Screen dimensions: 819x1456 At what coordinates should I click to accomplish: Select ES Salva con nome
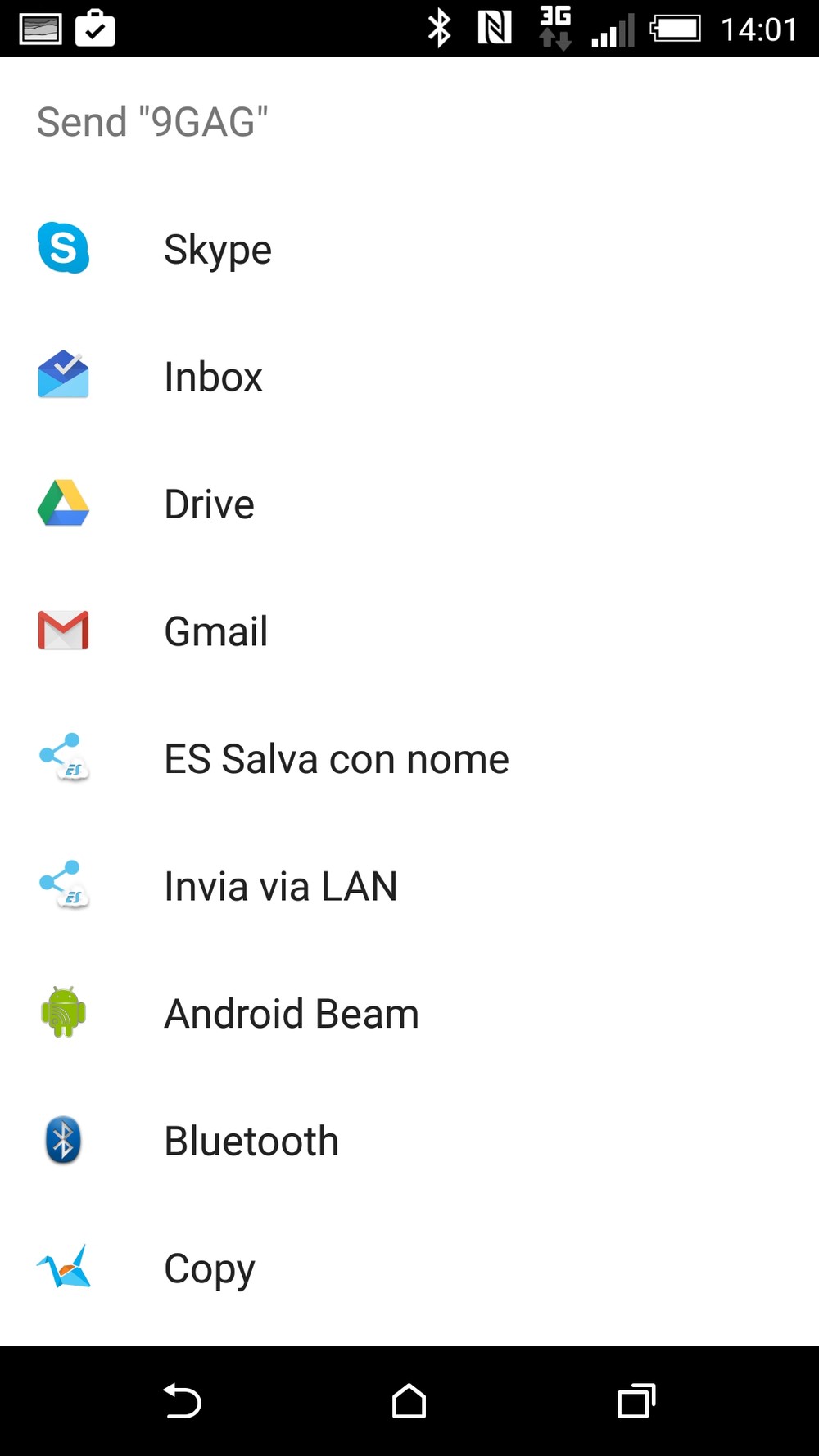click(336, 758)
